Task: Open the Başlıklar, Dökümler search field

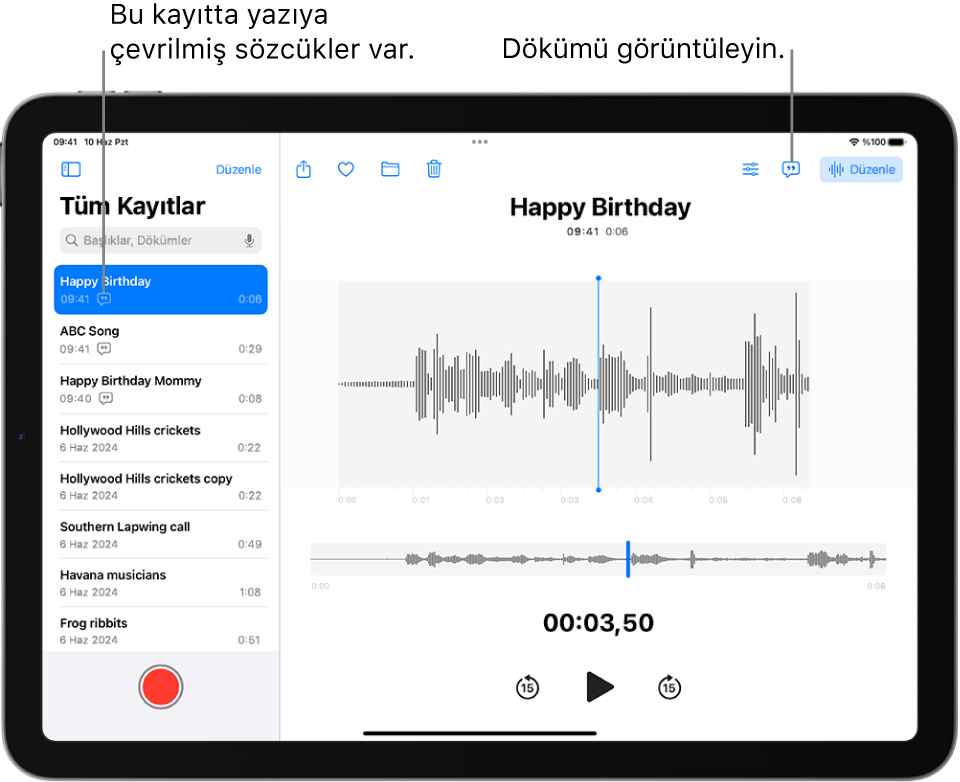Action: (x=150, y=240)
